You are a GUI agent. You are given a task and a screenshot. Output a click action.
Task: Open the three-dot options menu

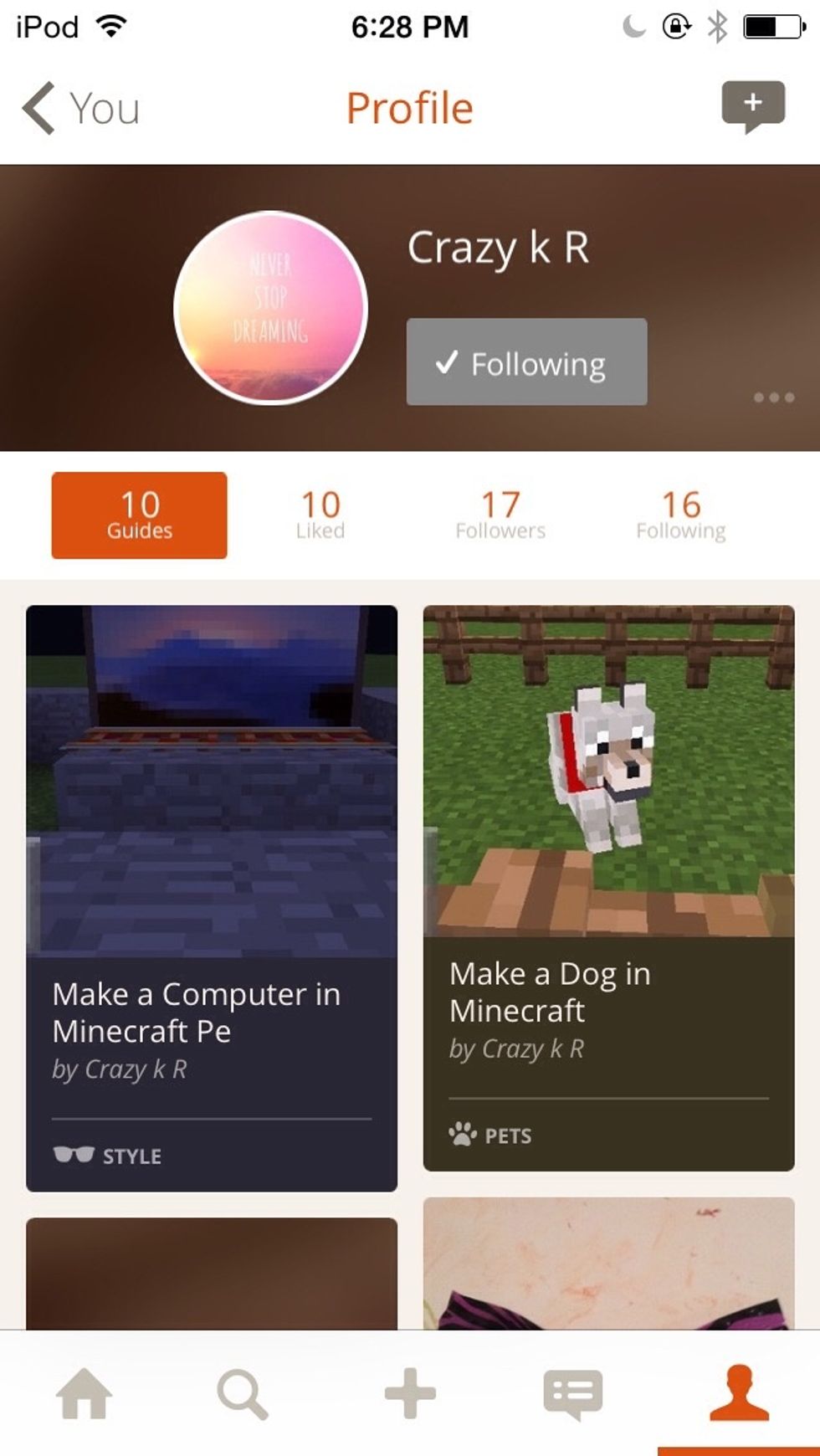(773, 397)
